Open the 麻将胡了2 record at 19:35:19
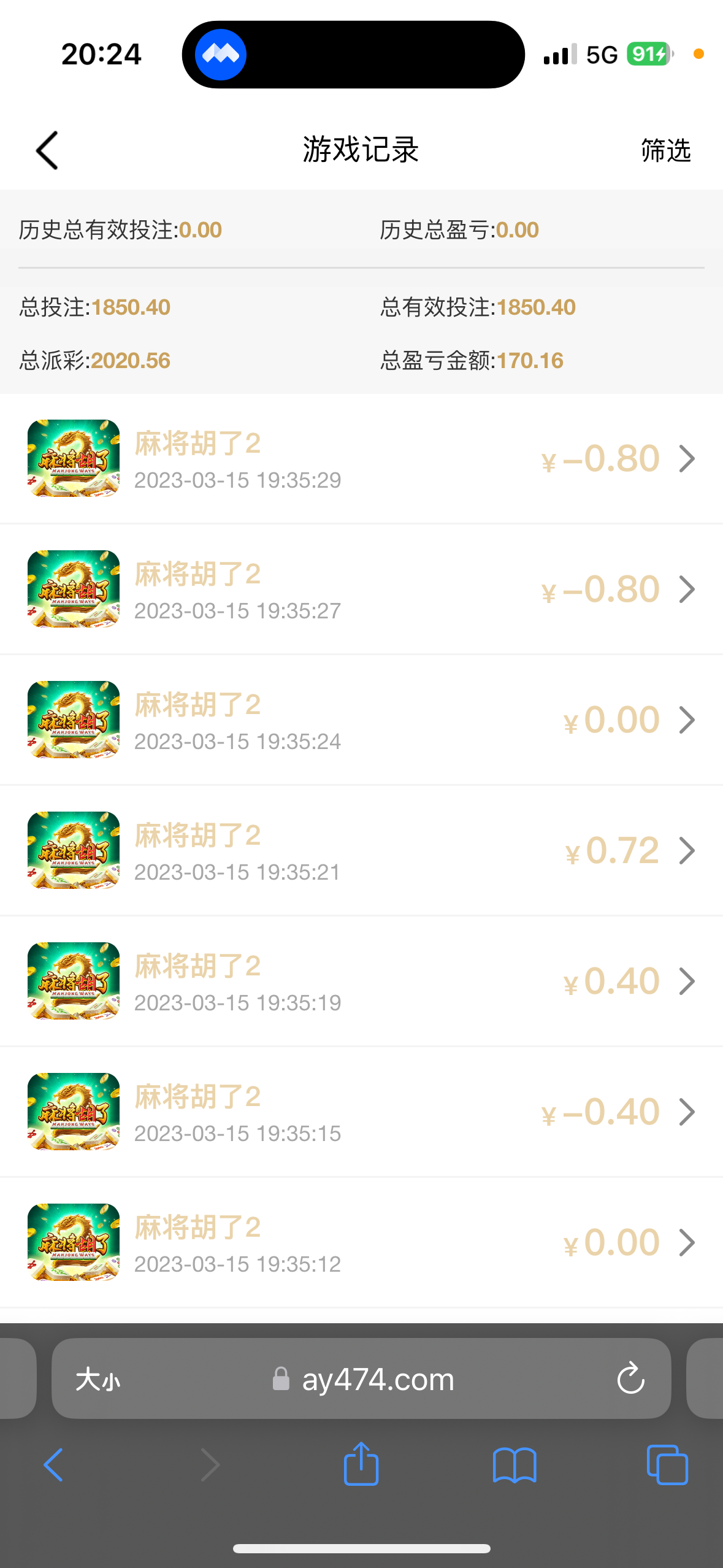Viewport: 723px width, 1568px height. tap(361, 982)
